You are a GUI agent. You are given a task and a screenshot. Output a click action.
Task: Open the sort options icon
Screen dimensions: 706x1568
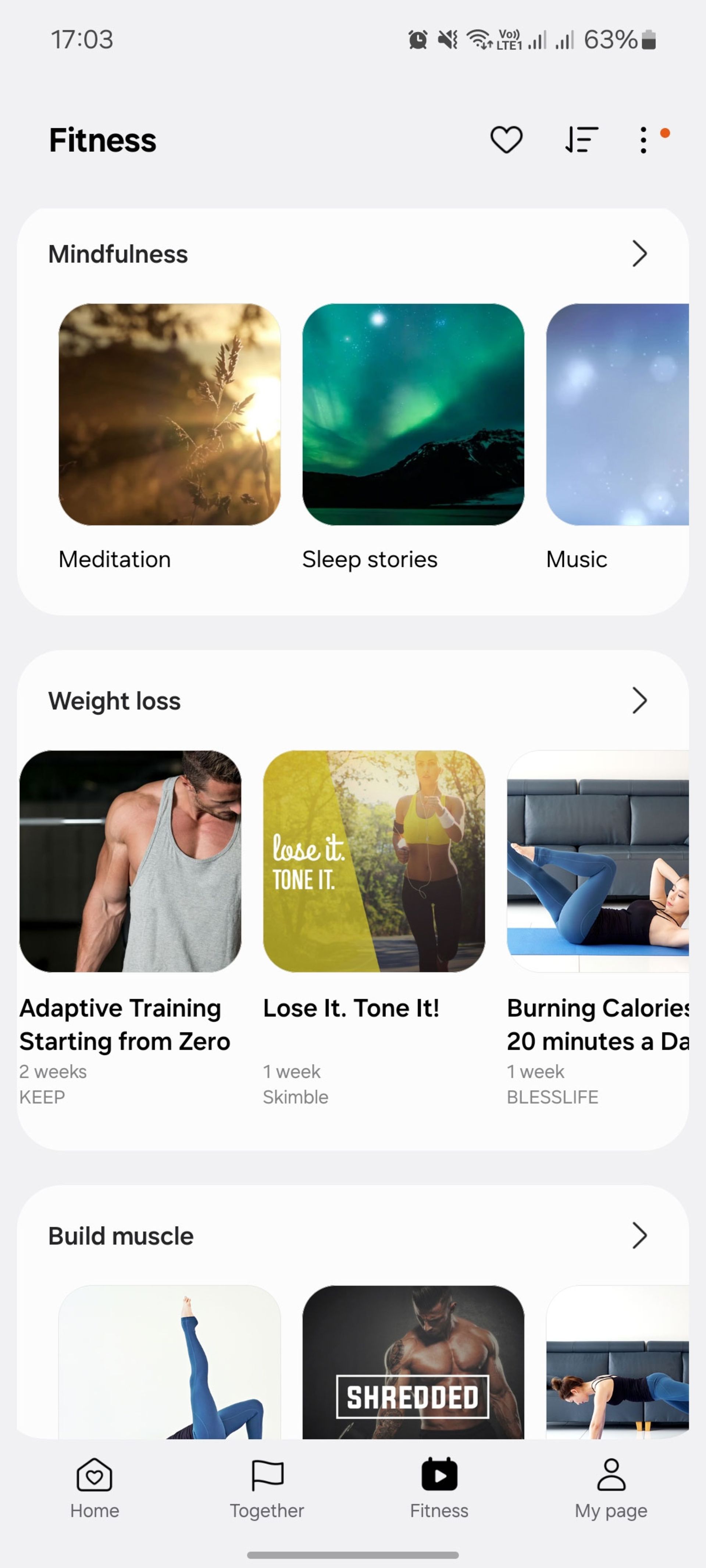click(x=581, y=139)
